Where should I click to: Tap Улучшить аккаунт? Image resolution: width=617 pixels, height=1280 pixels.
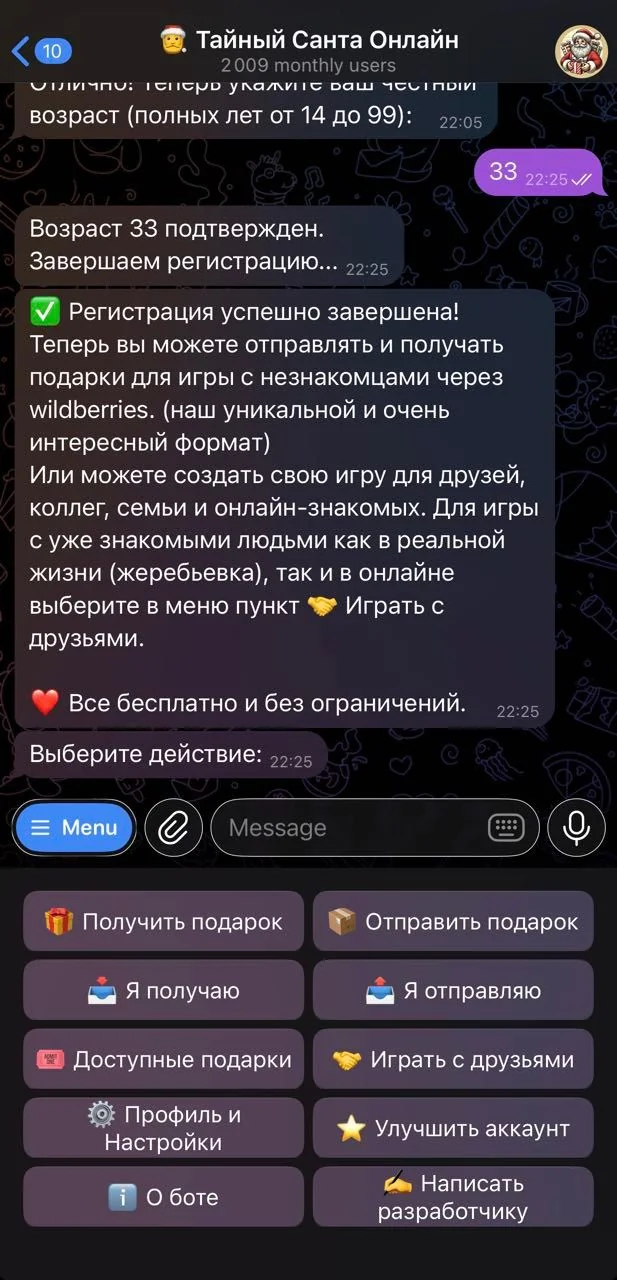(x=453, y=1129)
